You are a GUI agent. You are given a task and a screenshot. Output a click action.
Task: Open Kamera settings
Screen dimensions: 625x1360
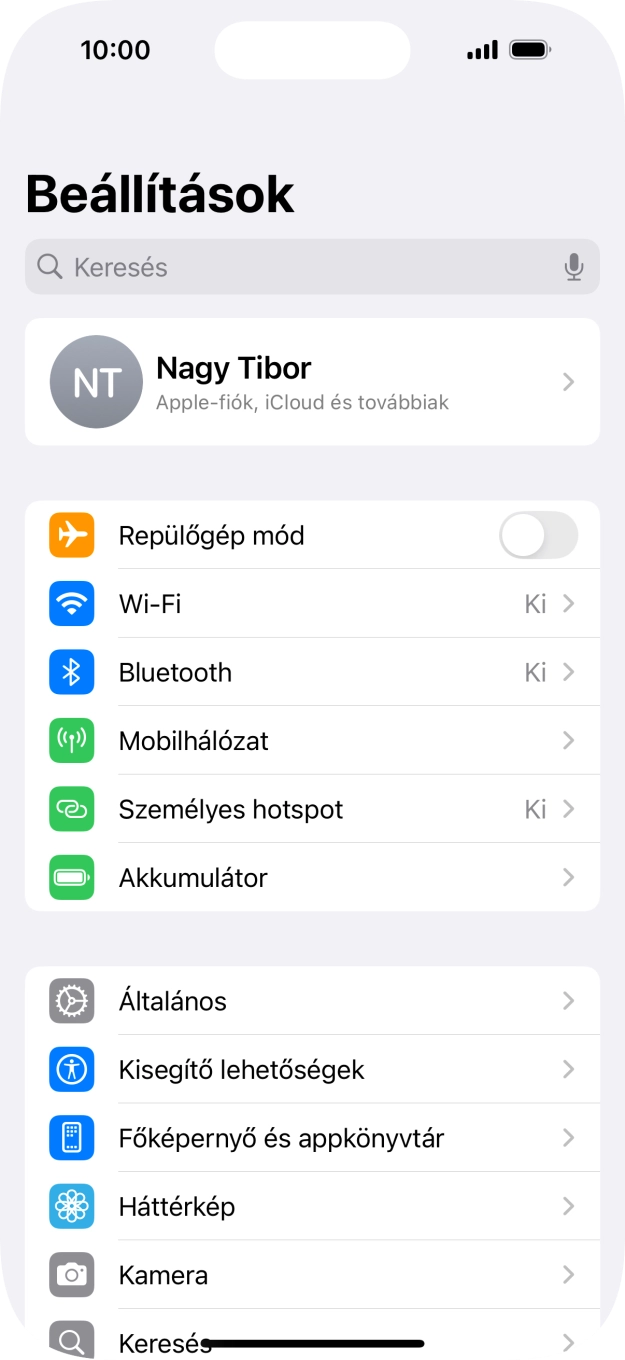pos(312,1275)
